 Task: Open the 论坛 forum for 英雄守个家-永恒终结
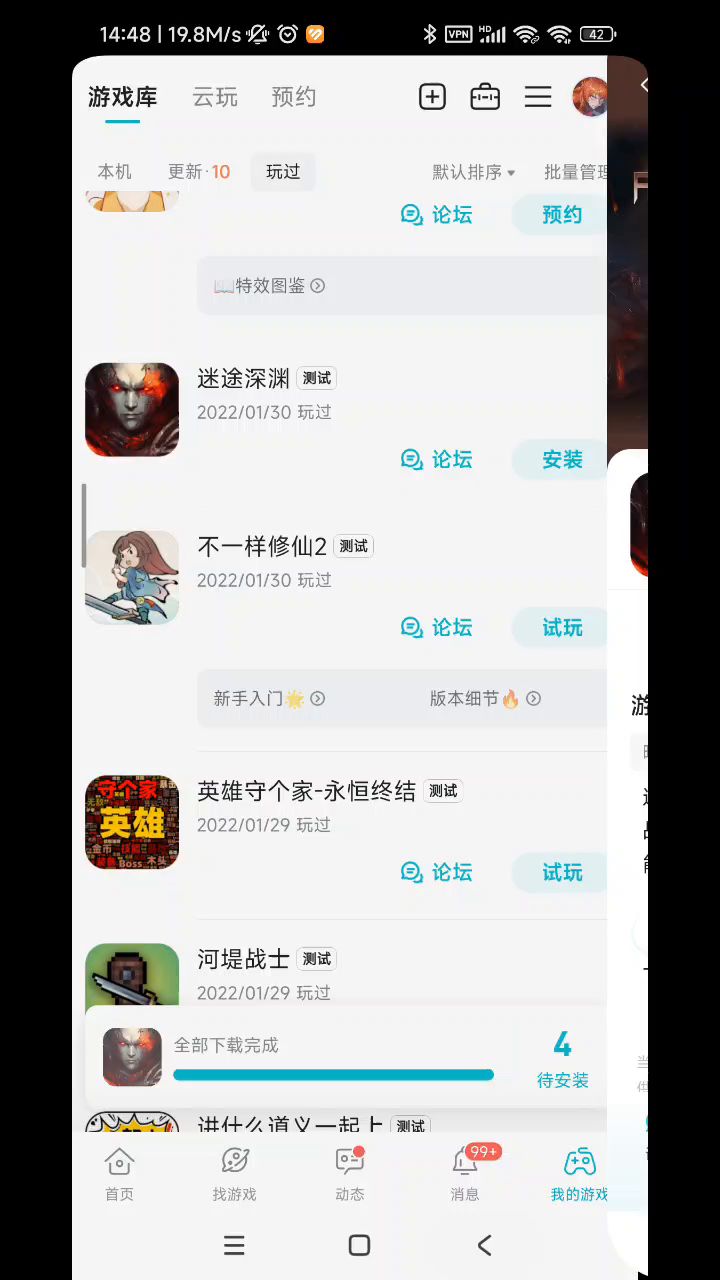point(437,873)
